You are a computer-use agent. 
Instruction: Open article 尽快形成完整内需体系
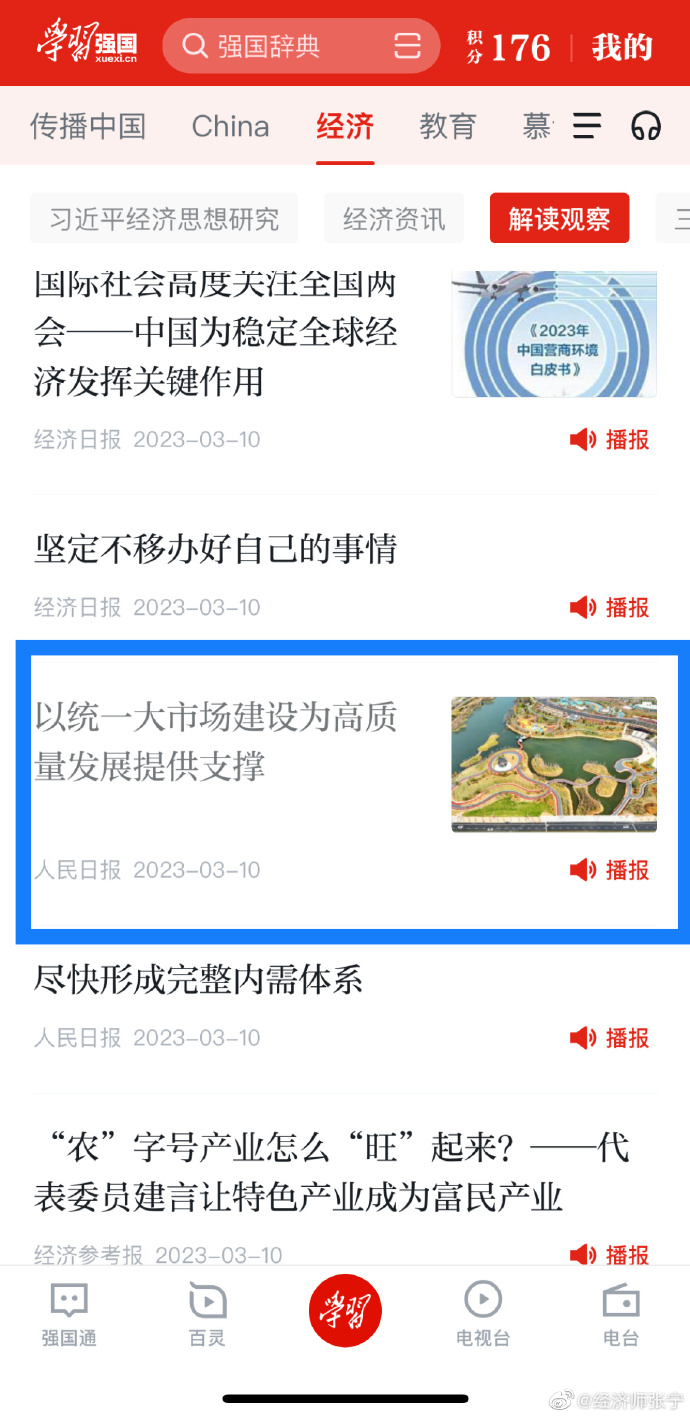pos(199,979)
